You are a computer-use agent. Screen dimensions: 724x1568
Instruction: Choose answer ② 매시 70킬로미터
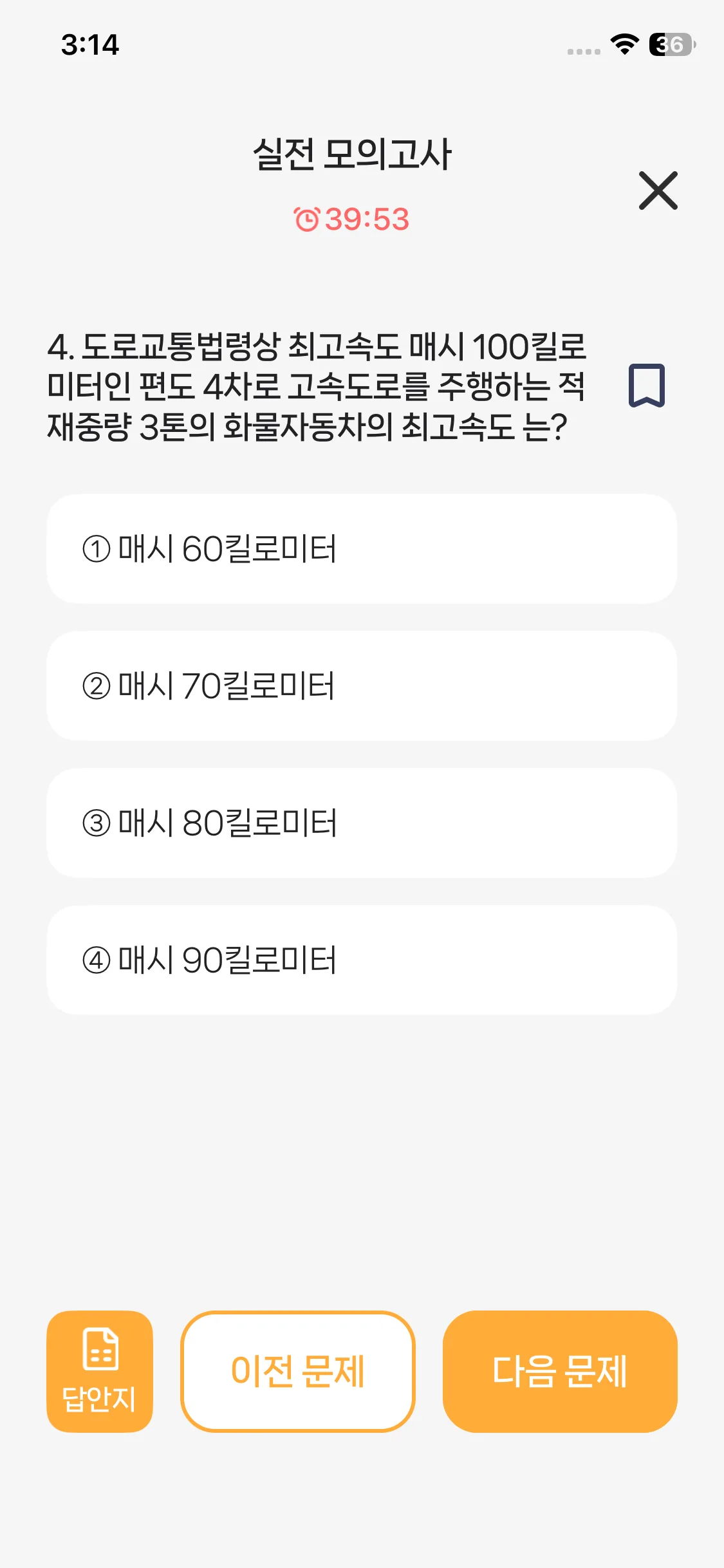pos(362,686)
